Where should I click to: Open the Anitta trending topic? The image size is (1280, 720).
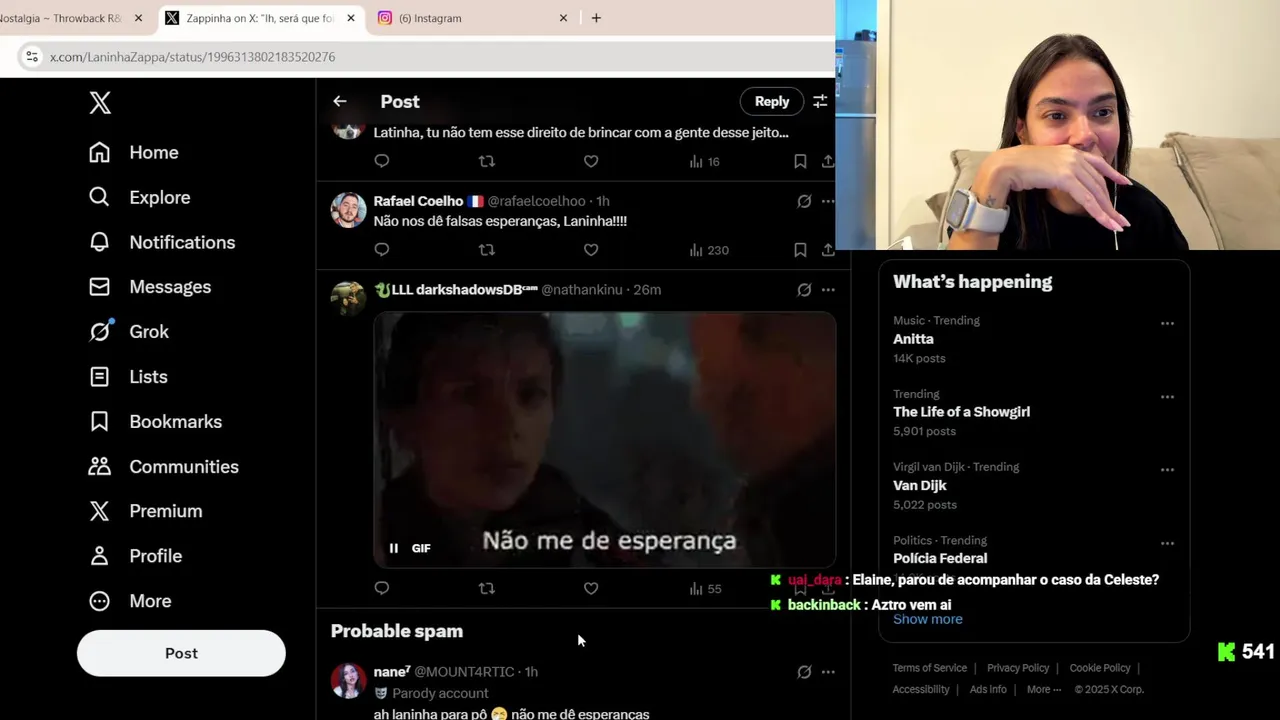click(x=913, y=339)
